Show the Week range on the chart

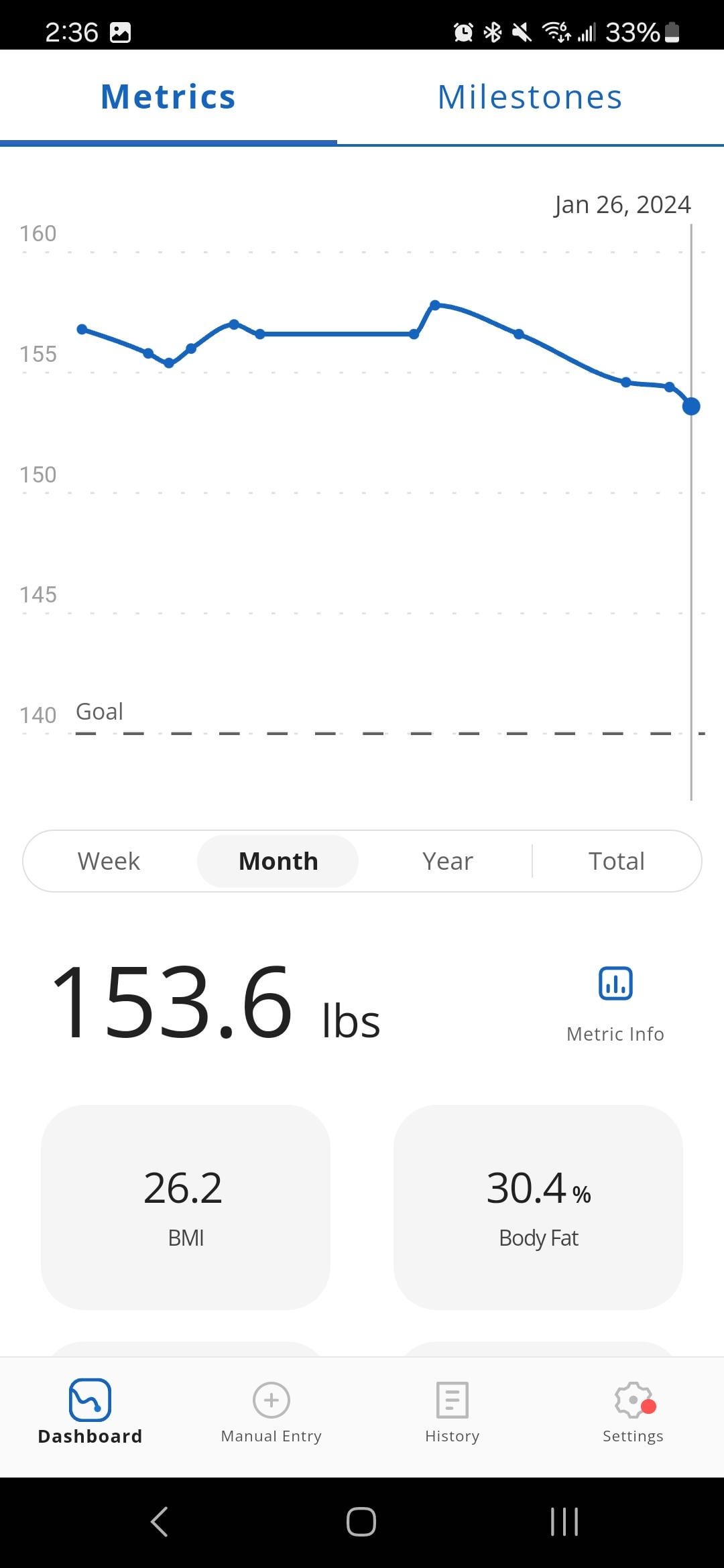pos(109,861)
